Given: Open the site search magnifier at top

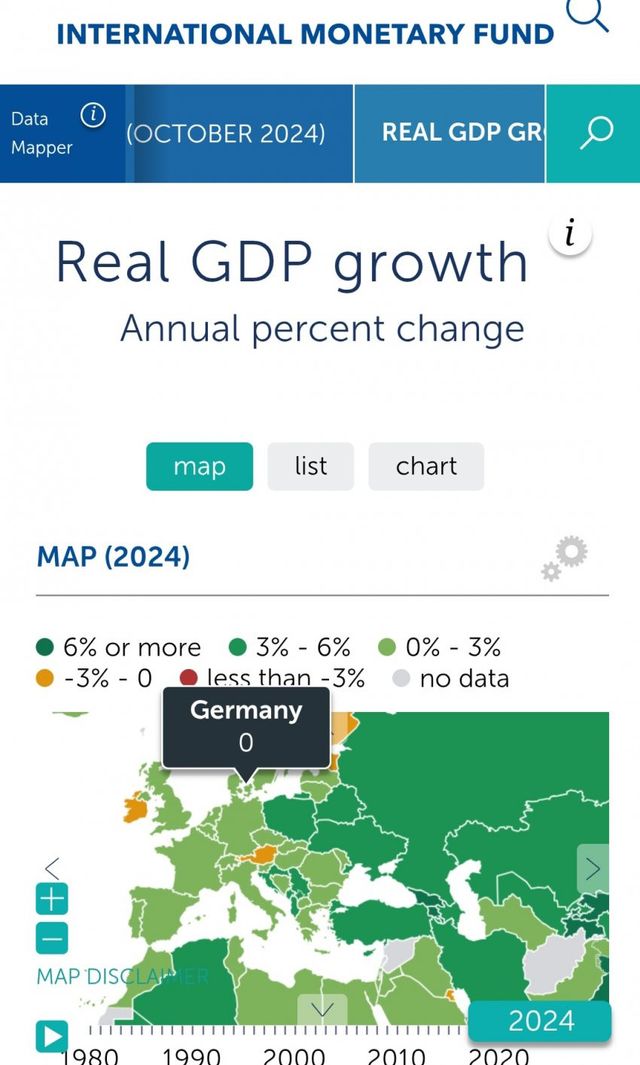Looking at the screenshot, I should click(x=587, y=14).
